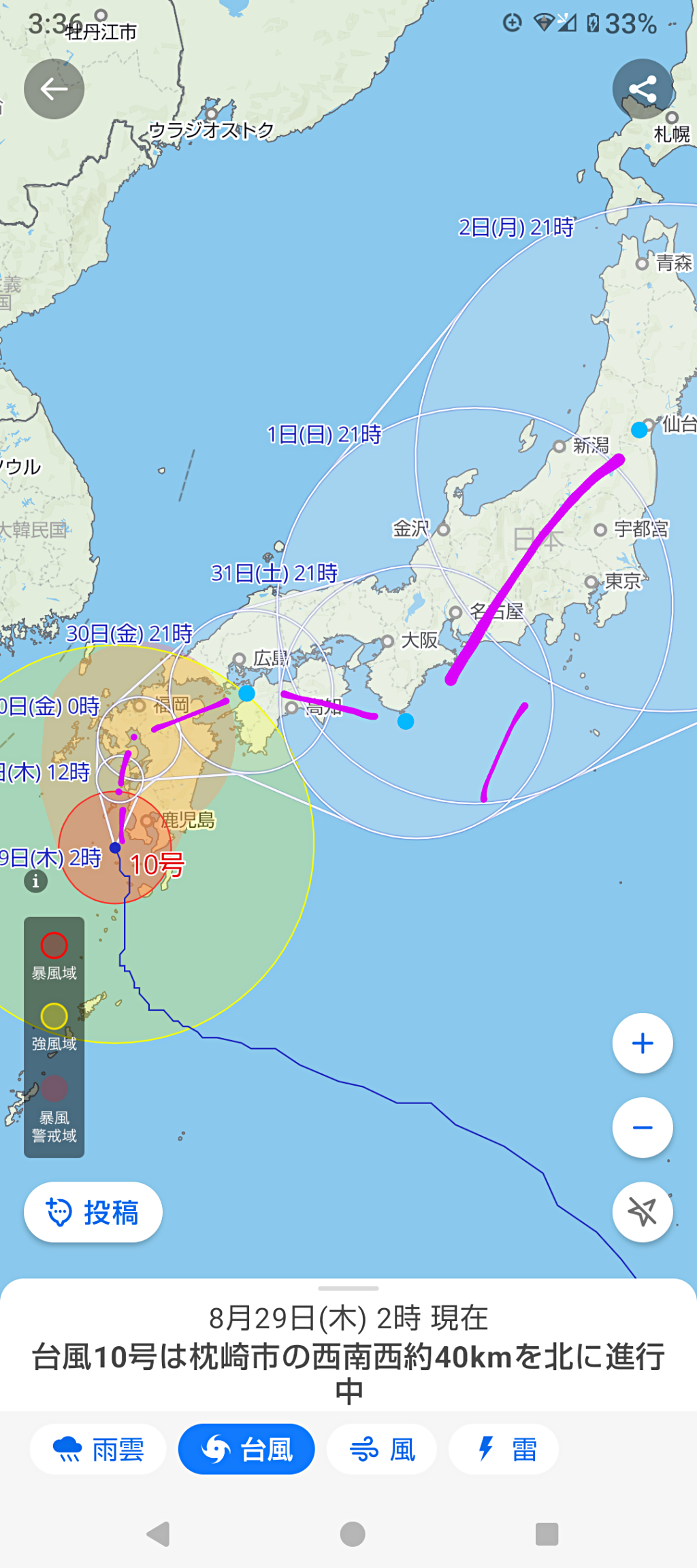Tap the system home button
Viewport: 697px width, 1568px height.
click(352, 1534)
